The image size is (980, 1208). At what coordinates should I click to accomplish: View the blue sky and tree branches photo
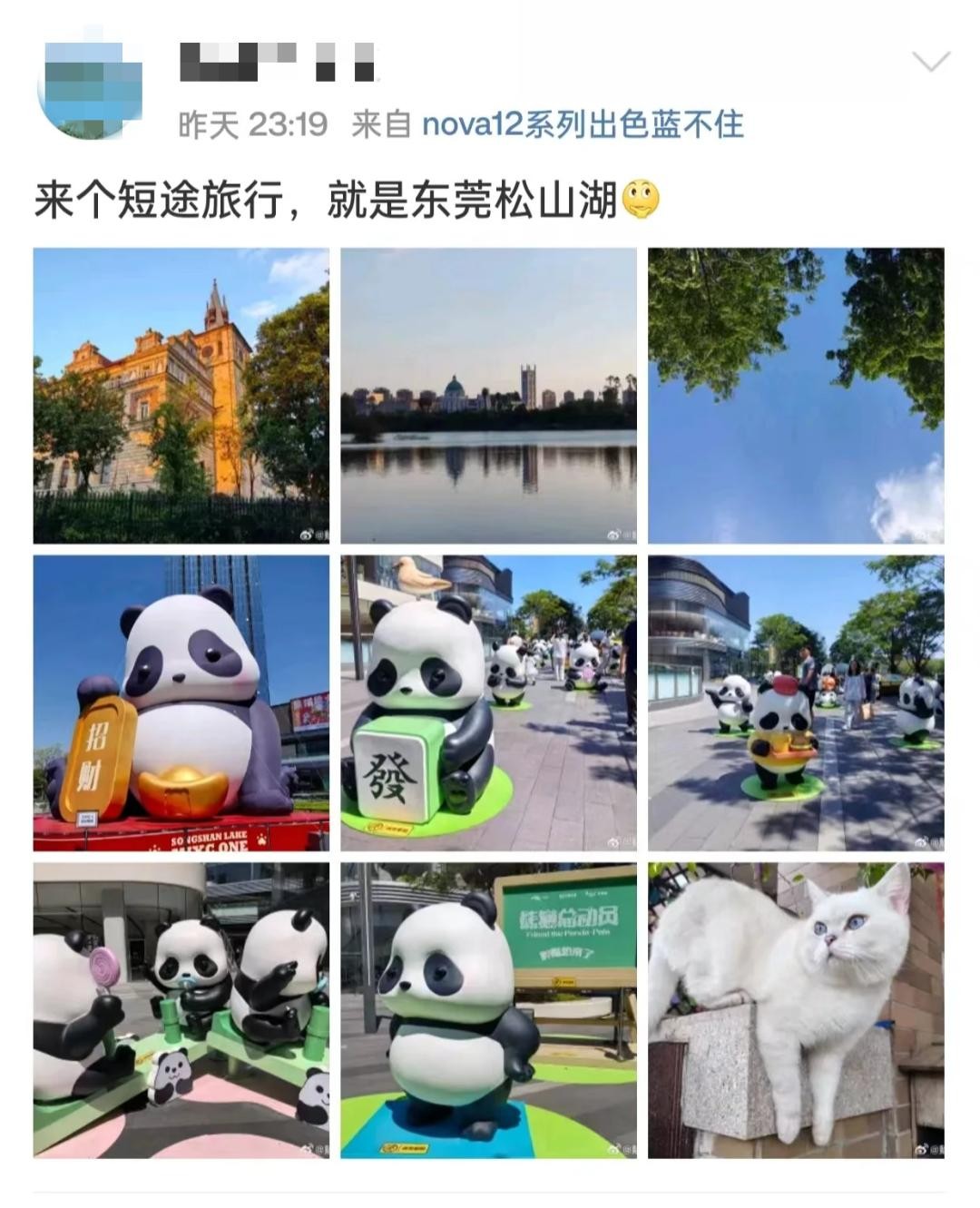coord(796,396)
